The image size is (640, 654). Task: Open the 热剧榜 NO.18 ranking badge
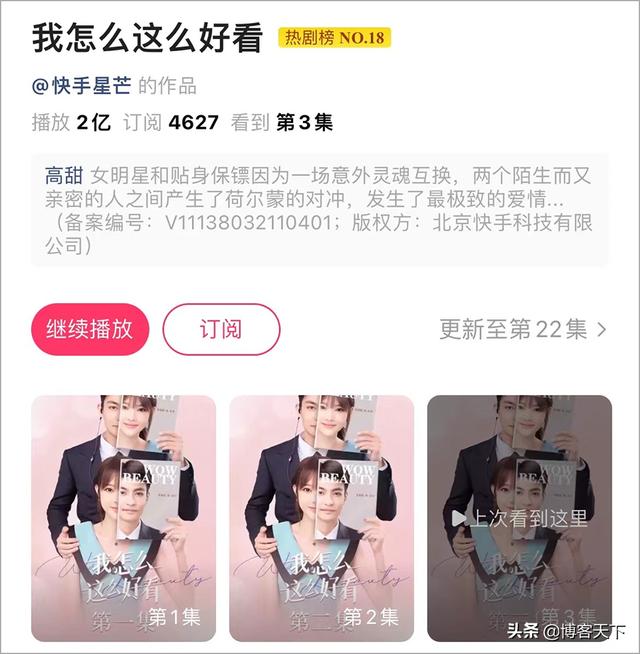pyautogui.click(x=334, y=38)
